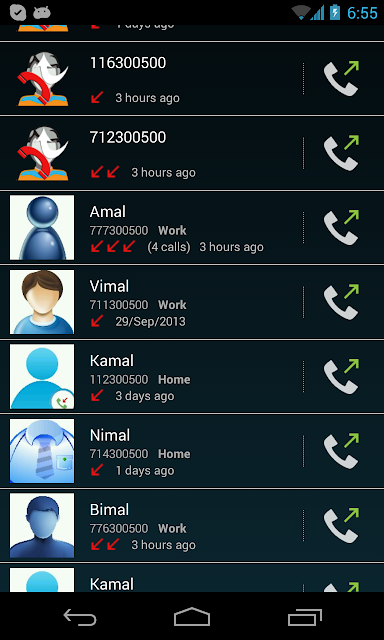Open call log entry for 116300500
The width and height of the screenshot is (384, 640).
point(151,78)
